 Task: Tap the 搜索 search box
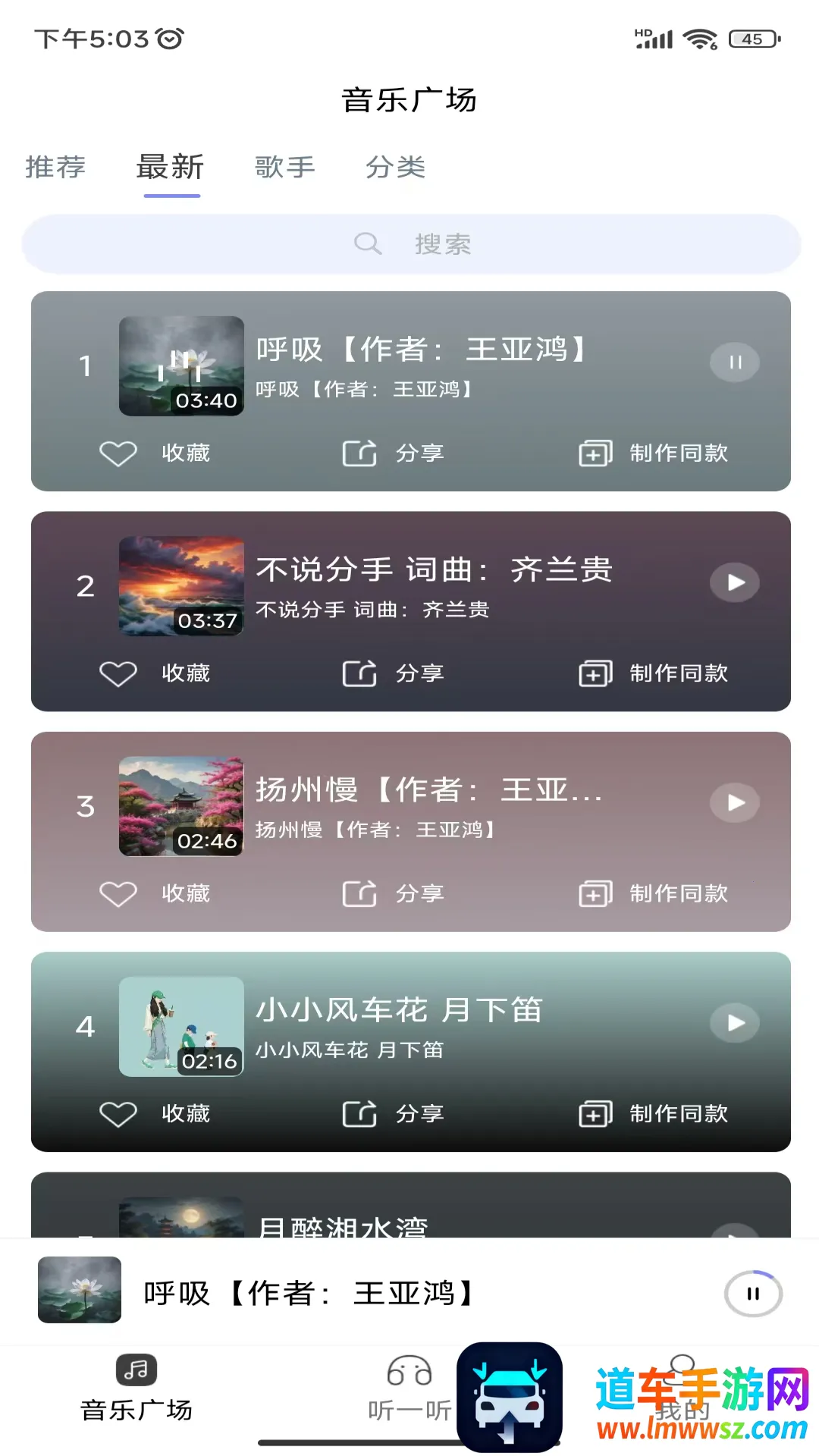(411, 244)
